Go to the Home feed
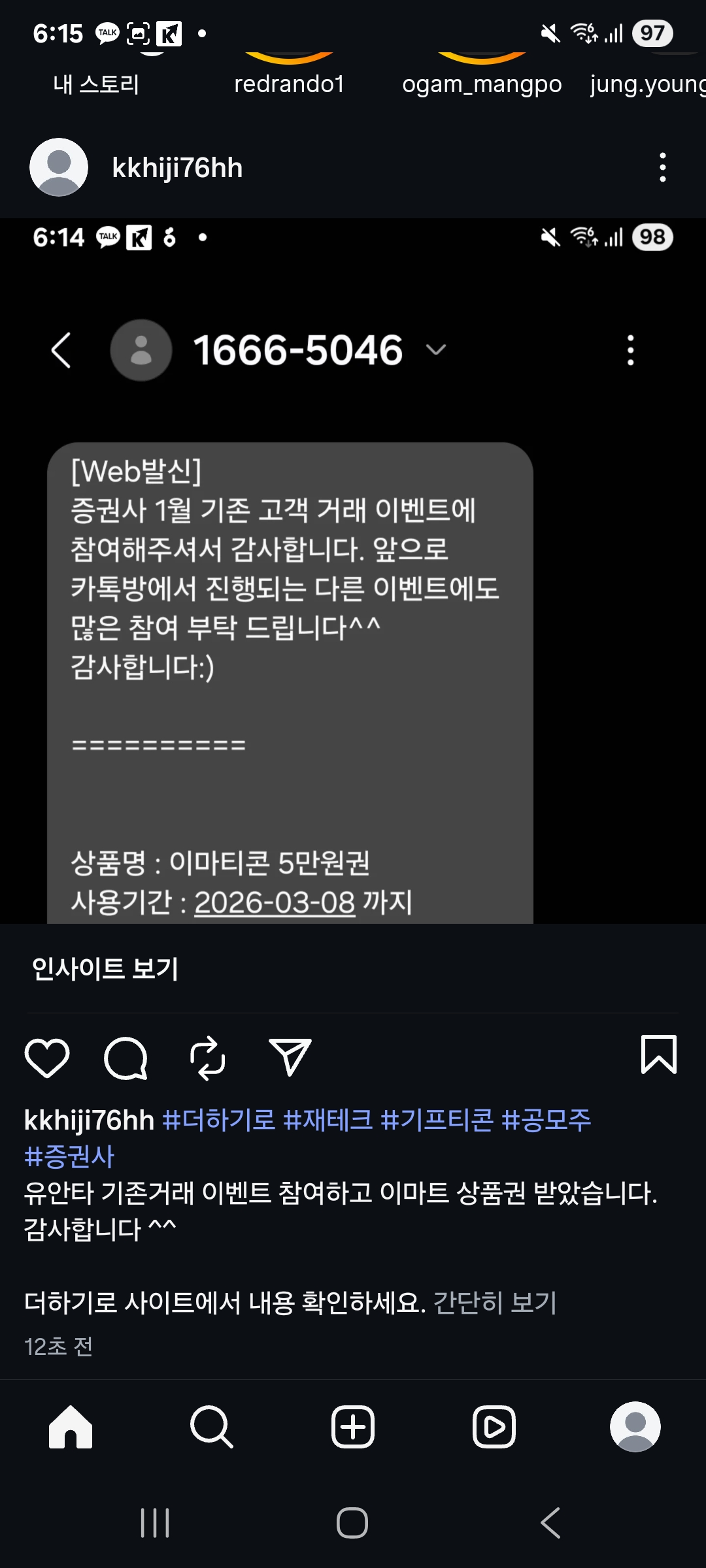This screenshot has height=1568, width=706. 70,1428
